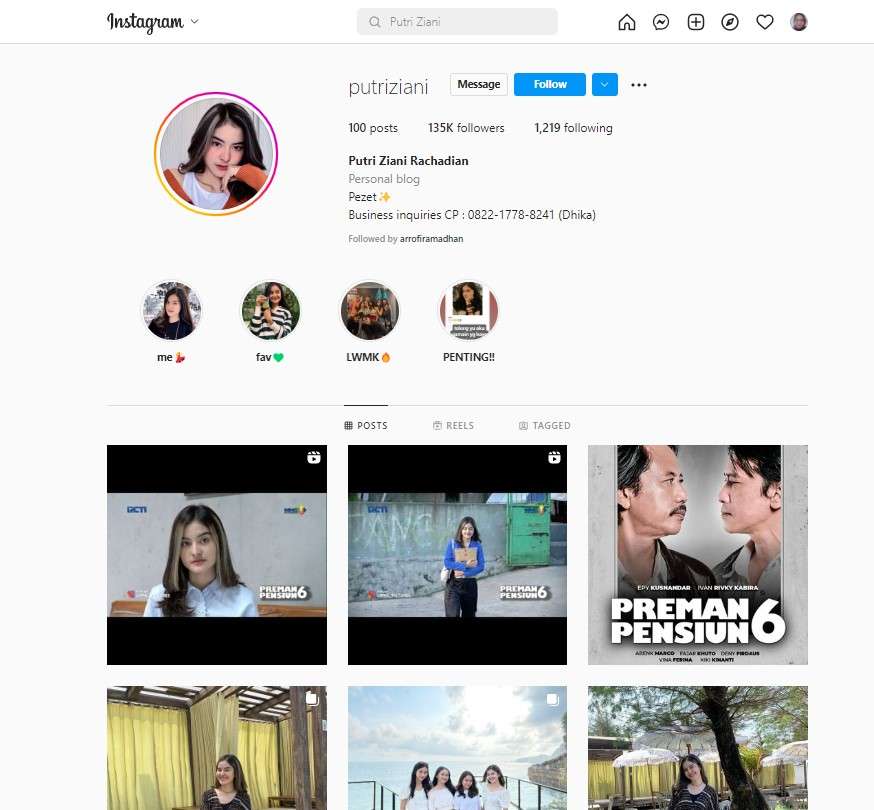Go to Instagram home feed
Image resolution: width=874 pixels, height=810 pixels.
pos(627,22)
